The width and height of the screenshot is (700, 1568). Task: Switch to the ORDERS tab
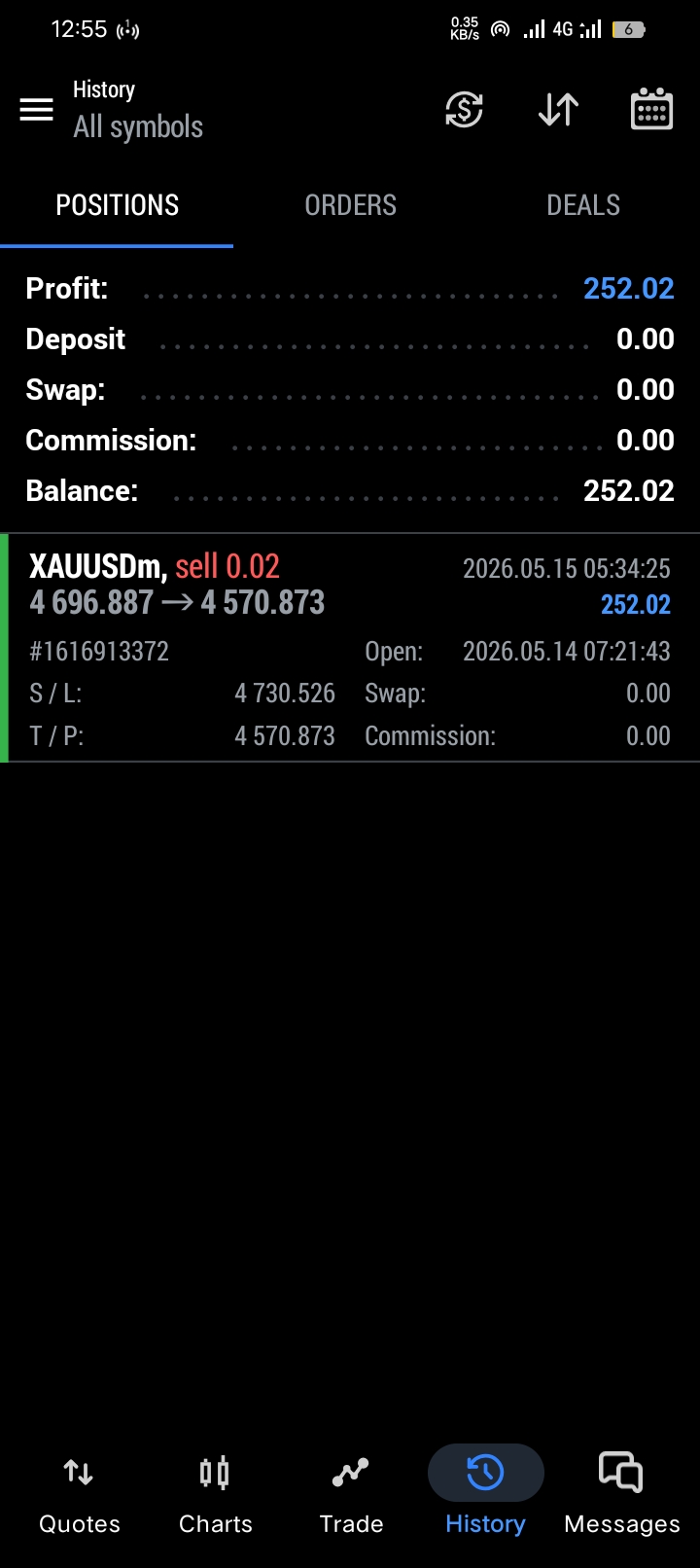coord(350,205)
